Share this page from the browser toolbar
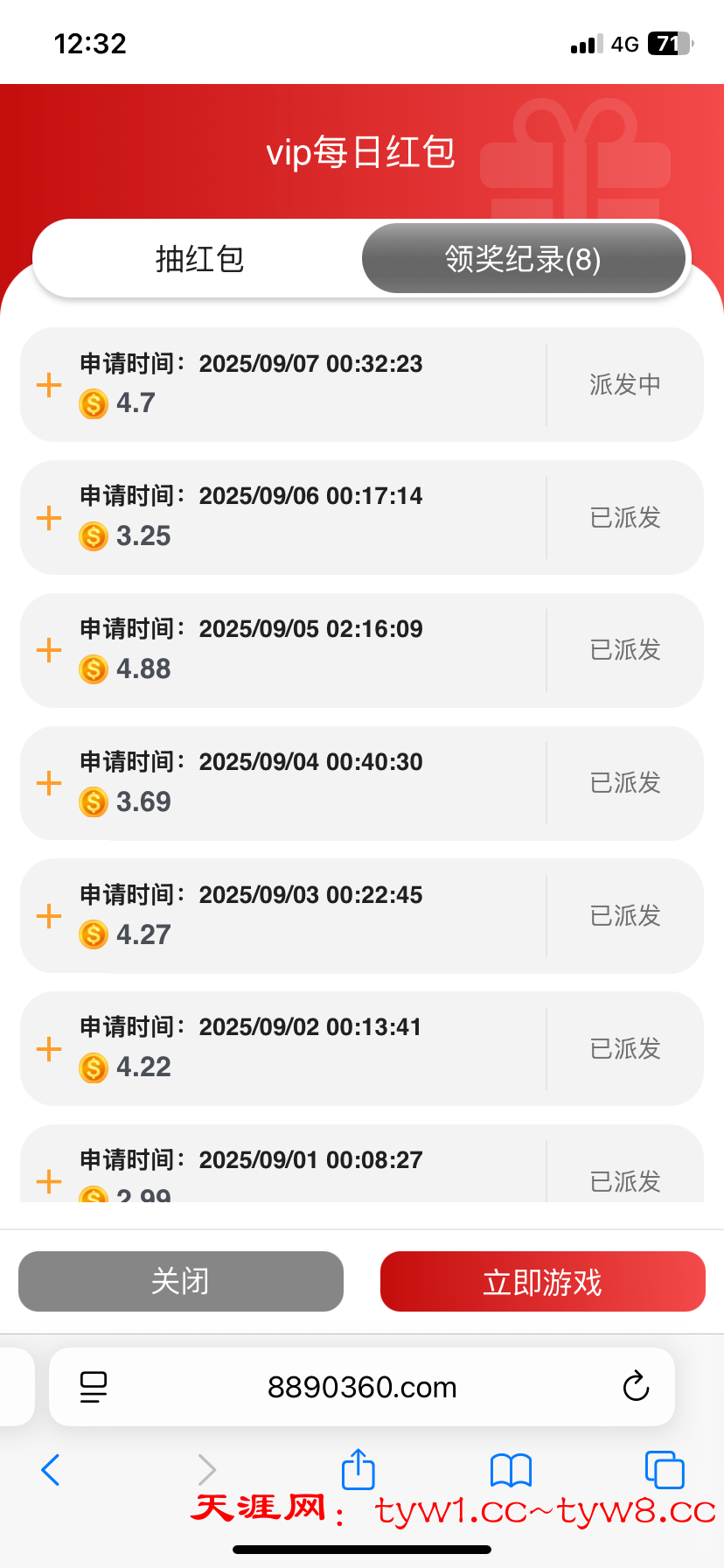724x1568 pixels. click(x=358, y=1469)
